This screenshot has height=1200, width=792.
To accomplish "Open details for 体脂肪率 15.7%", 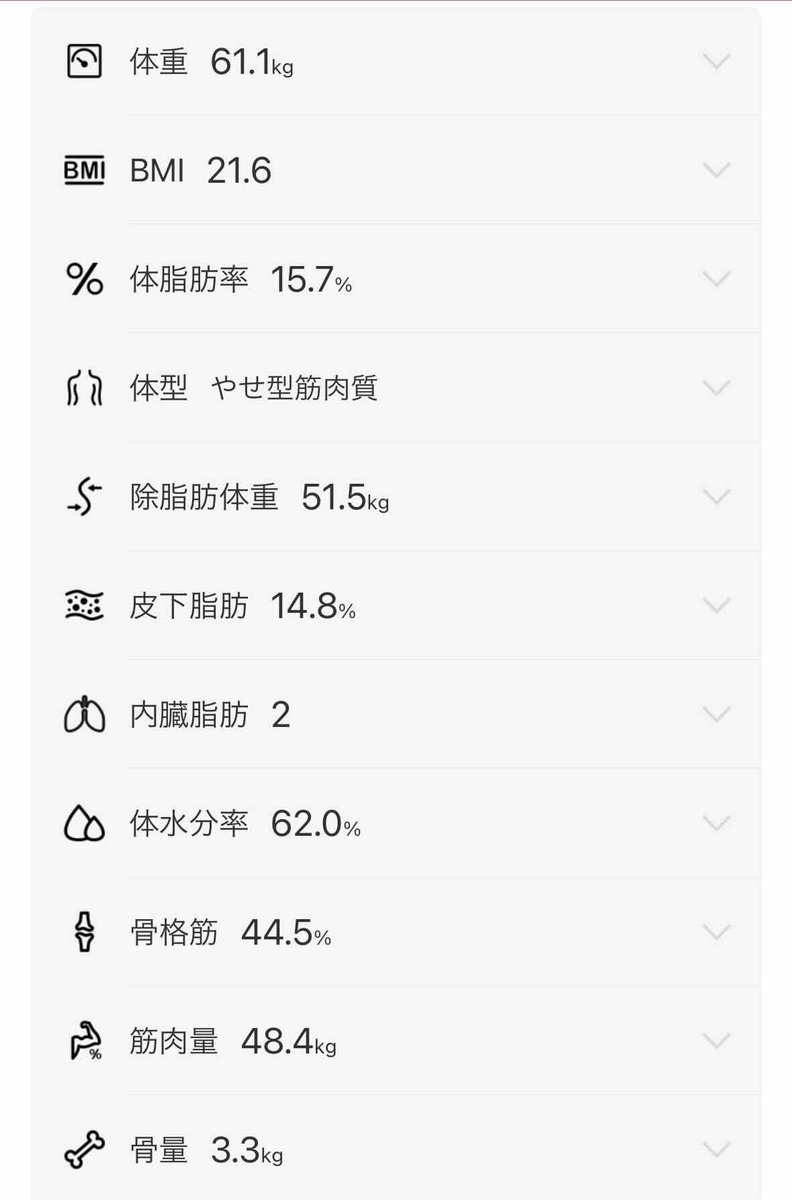I will tap(716, 279).
